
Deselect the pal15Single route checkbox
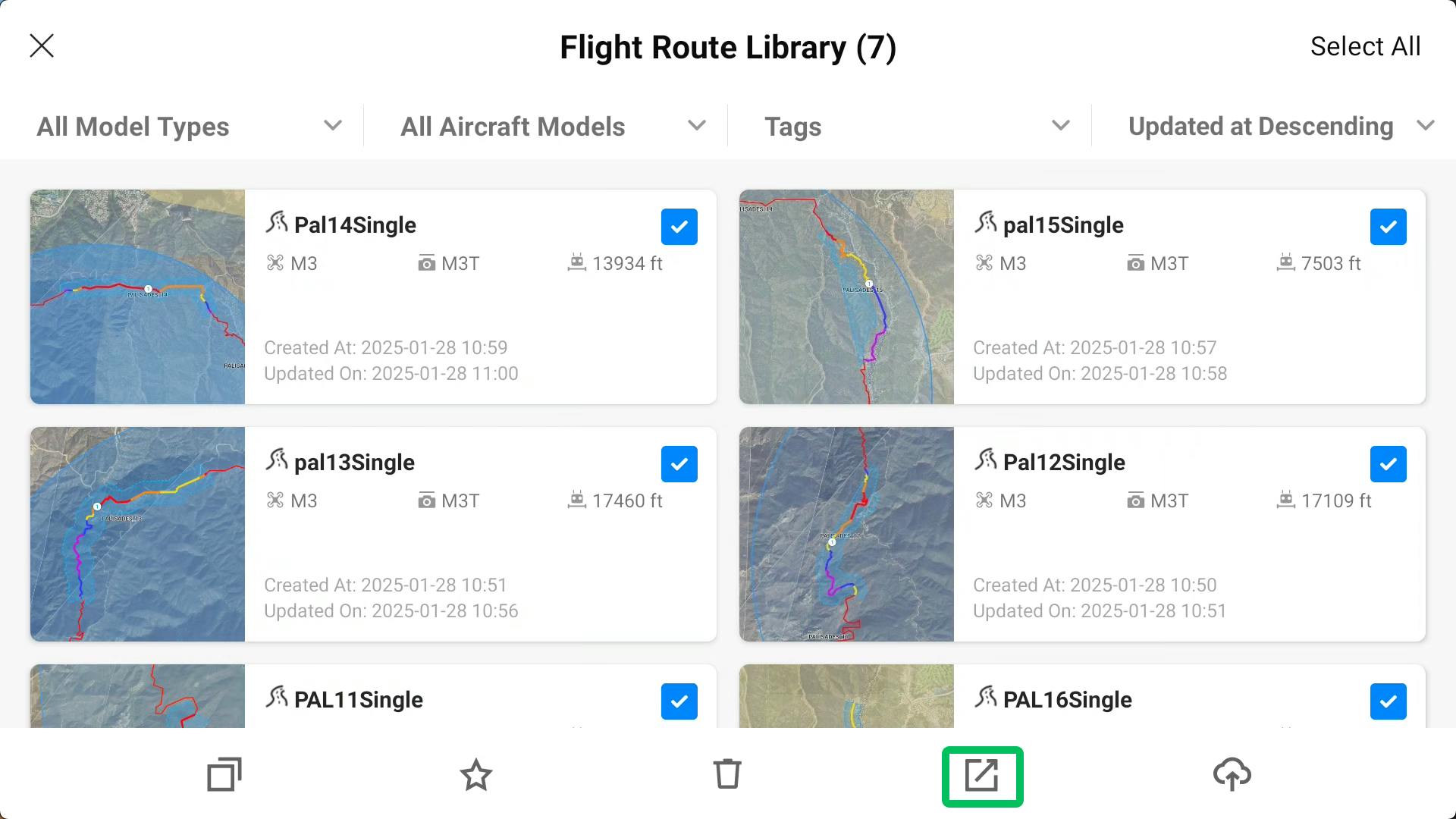pos(1388,227)
